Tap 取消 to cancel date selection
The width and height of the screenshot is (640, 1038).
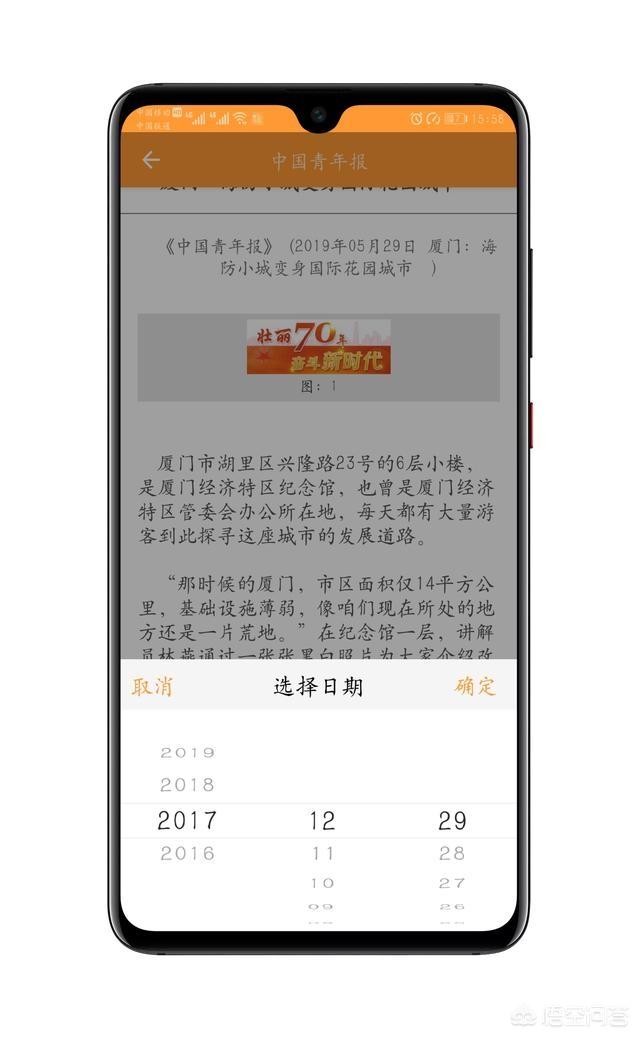[x=152, y=686]
